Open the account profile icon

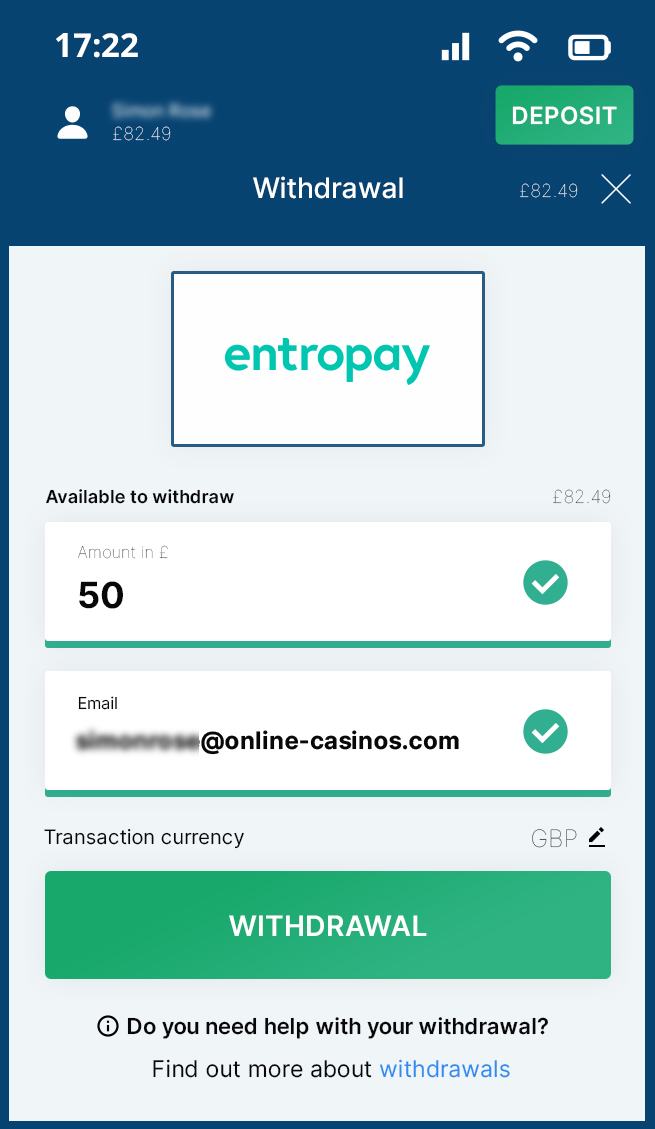(x=73, y=122)
